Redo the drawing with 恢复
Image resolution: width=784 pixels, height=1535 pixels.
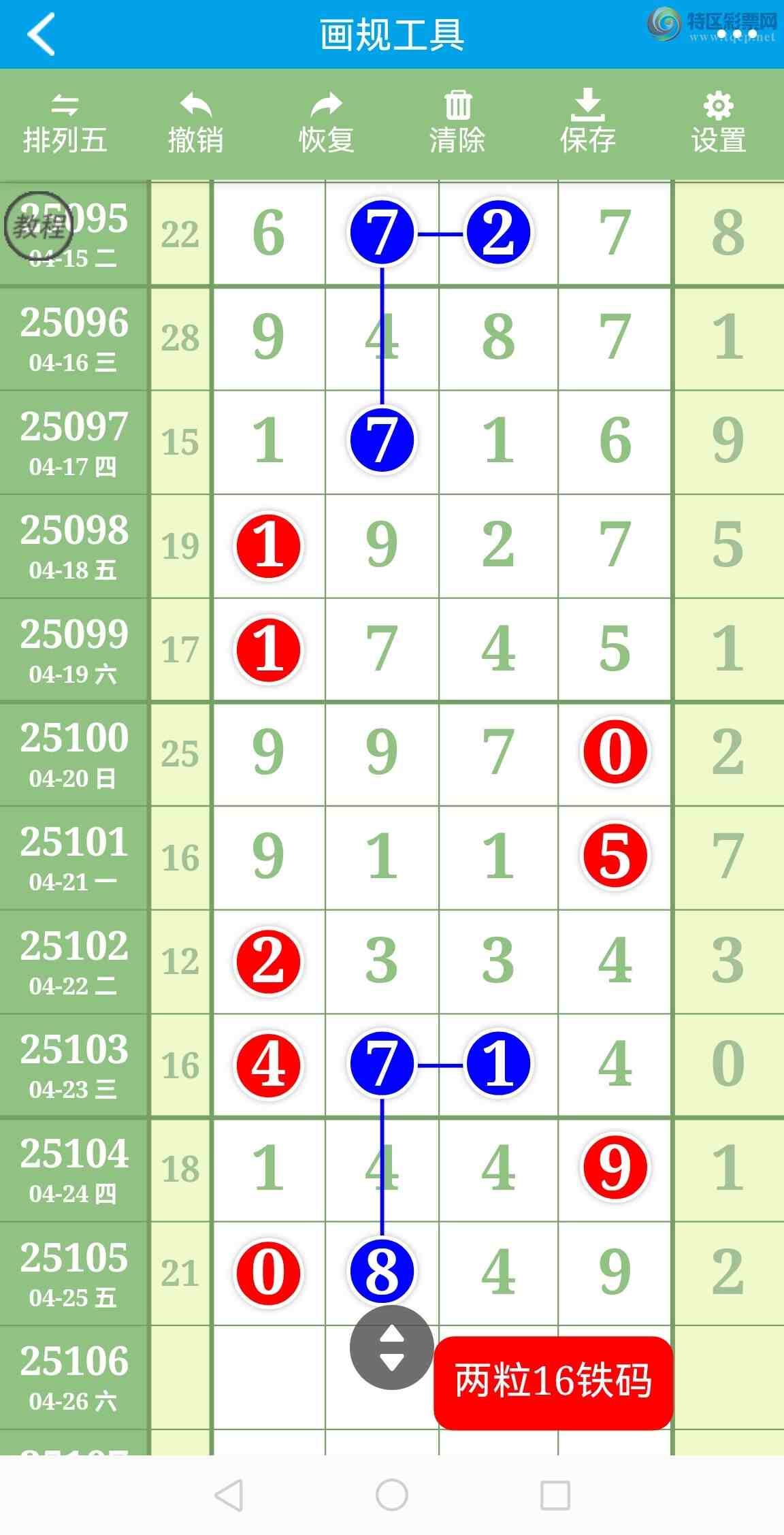(x=326, y=125)
